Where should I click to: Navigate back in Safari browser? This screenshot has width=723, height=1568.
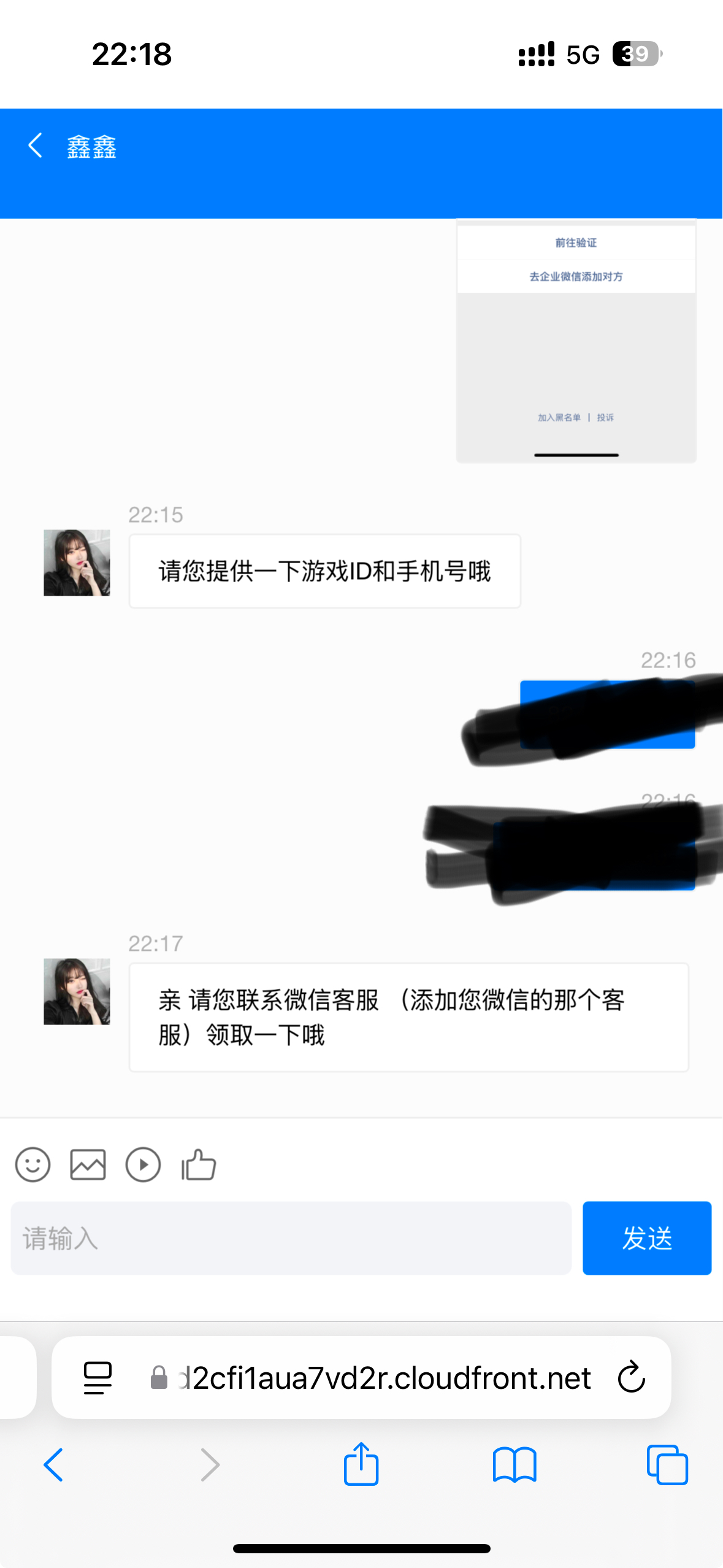(54, 1465)
